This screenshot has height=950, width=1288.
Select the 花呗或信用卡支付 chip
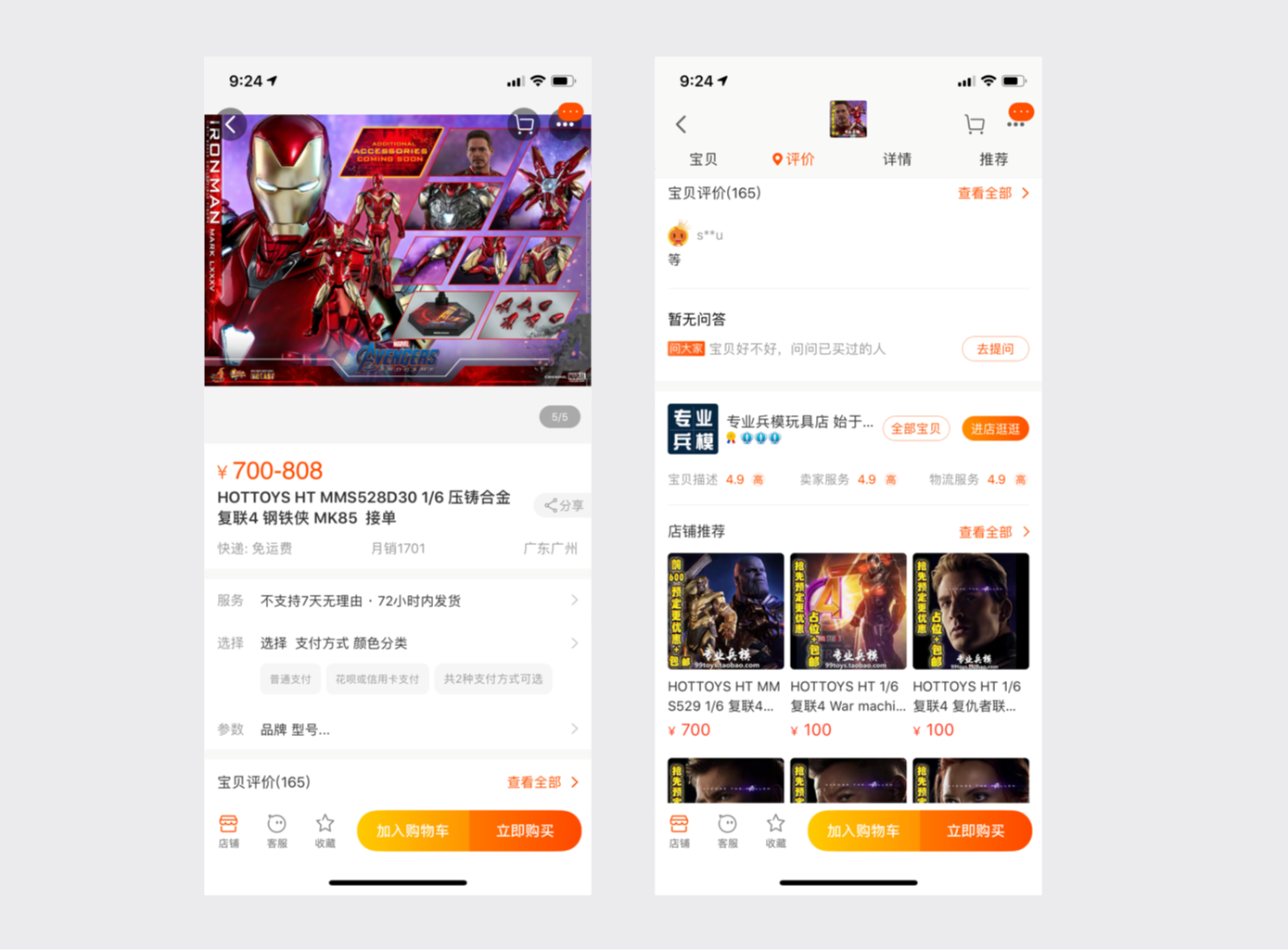376,679
